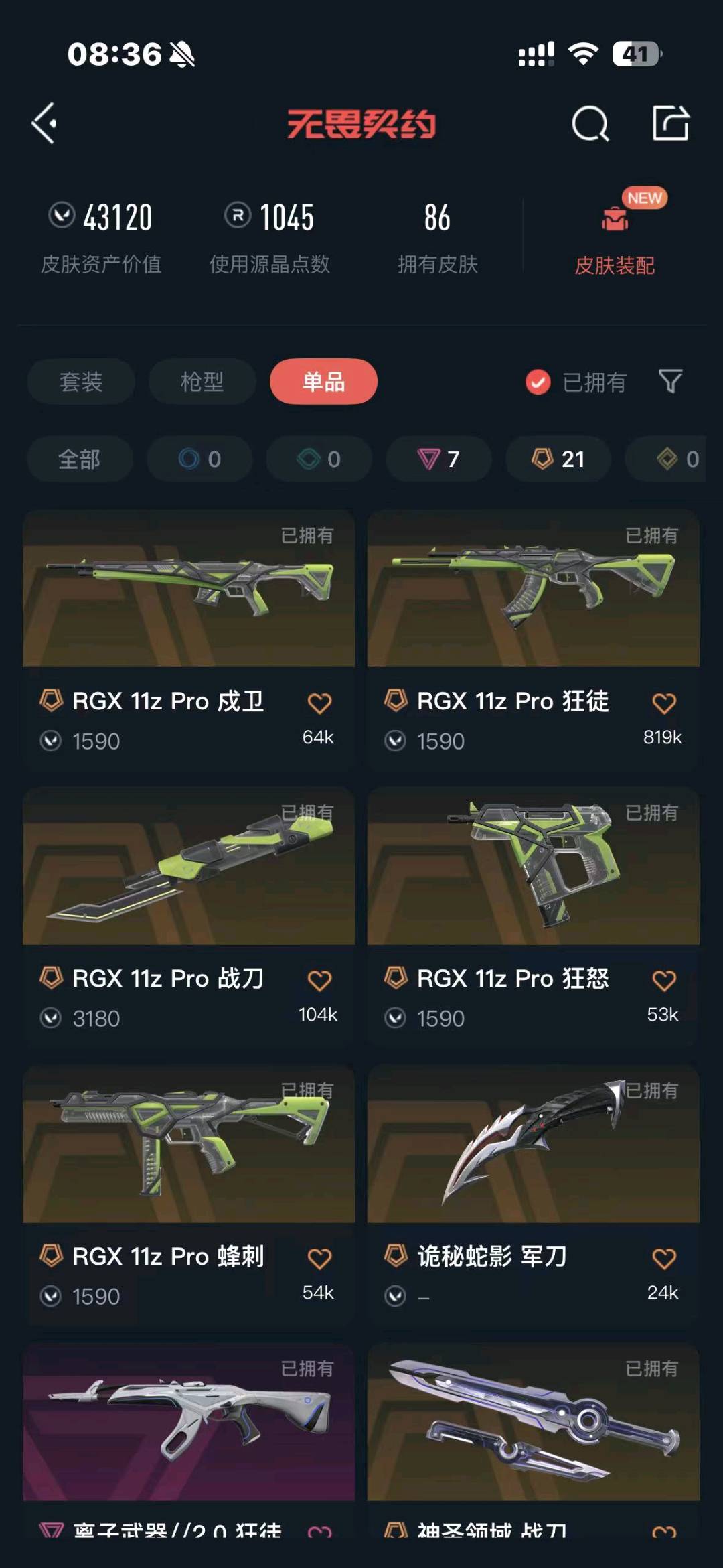Switch to the 枪型 tab
Screen dimensions: 723x1568
coord(202,382)
